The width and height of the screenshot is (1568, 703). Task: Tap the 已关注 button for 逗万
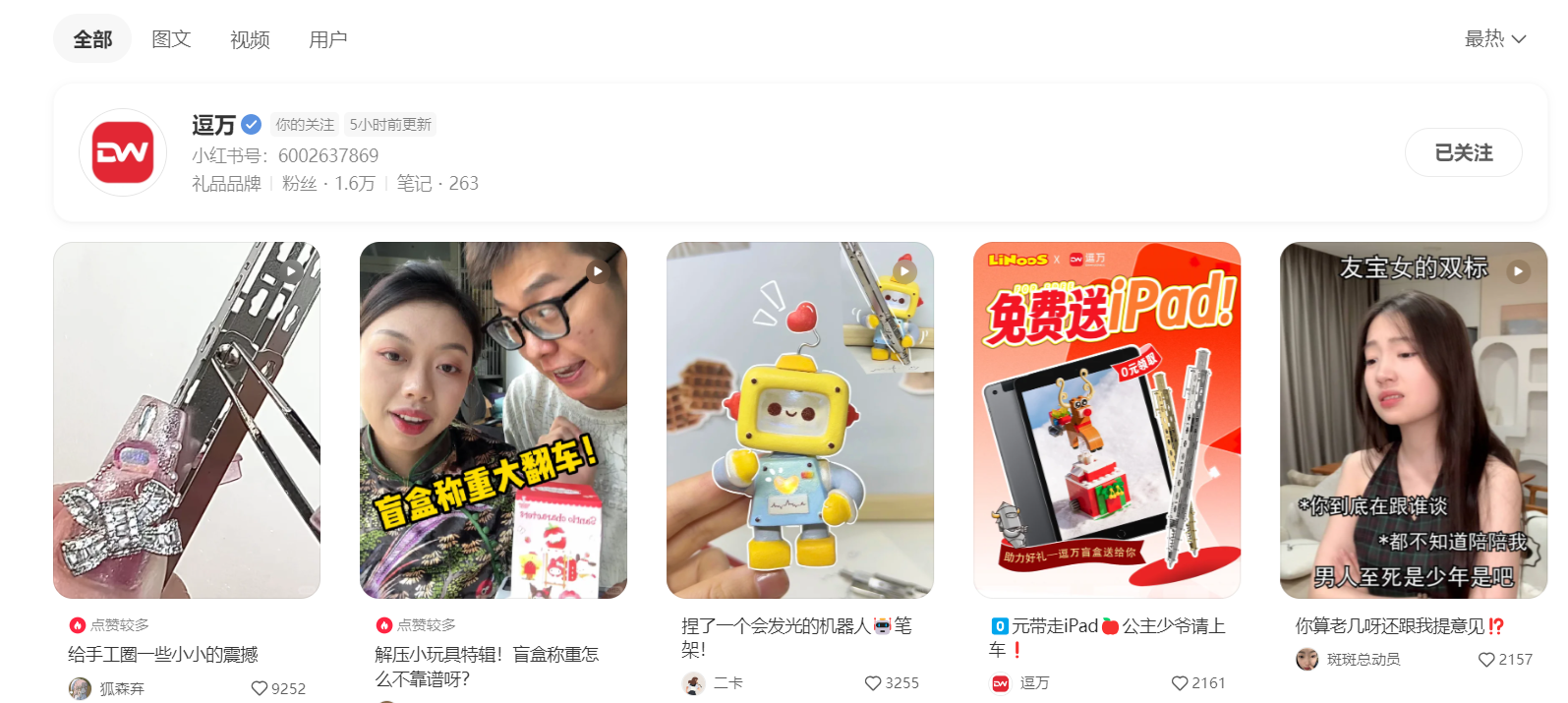point(1463,152)
